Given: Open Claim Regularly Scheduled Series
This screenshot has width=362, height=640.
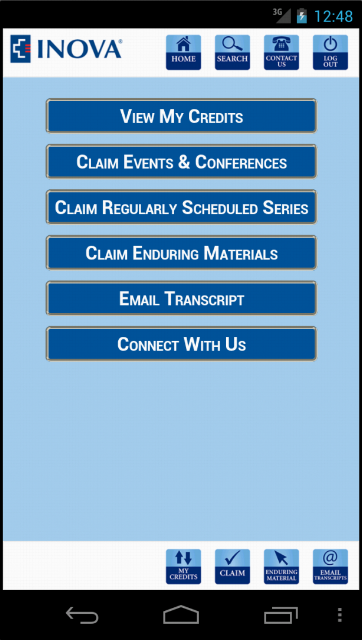Looking at the screenshot, I should point(181,207).
